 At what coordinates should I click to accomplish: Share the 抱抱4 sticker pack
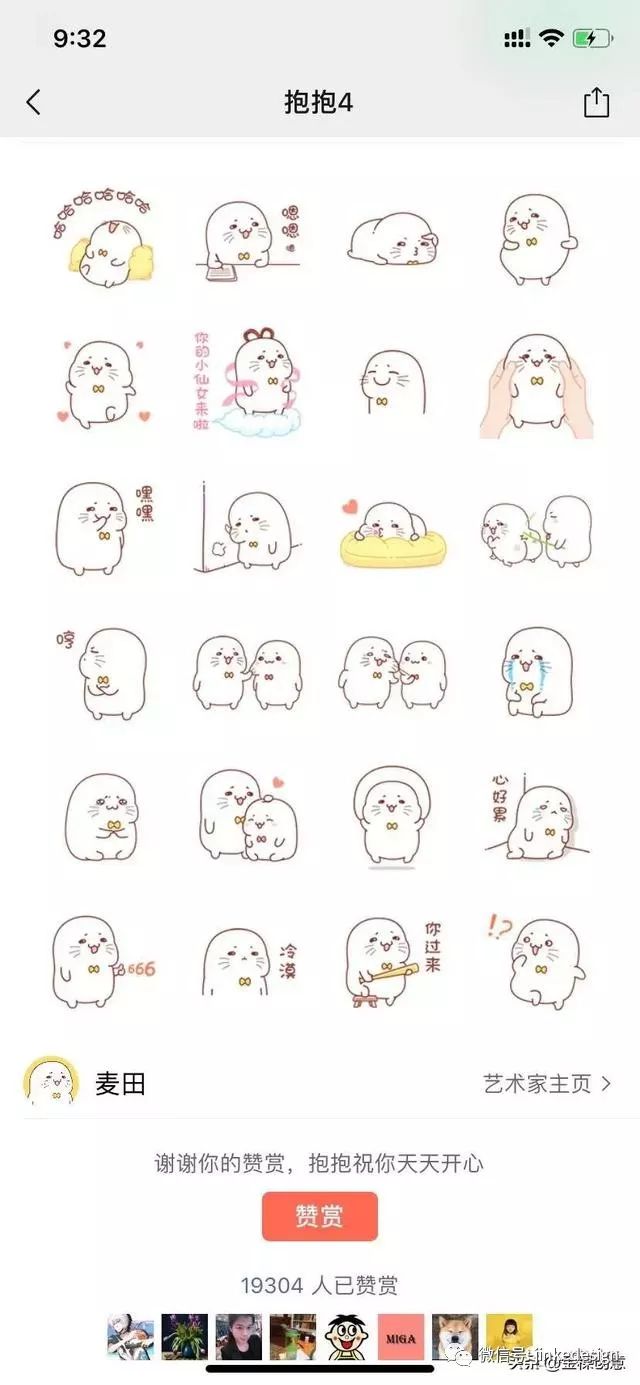tap(596, 102)
